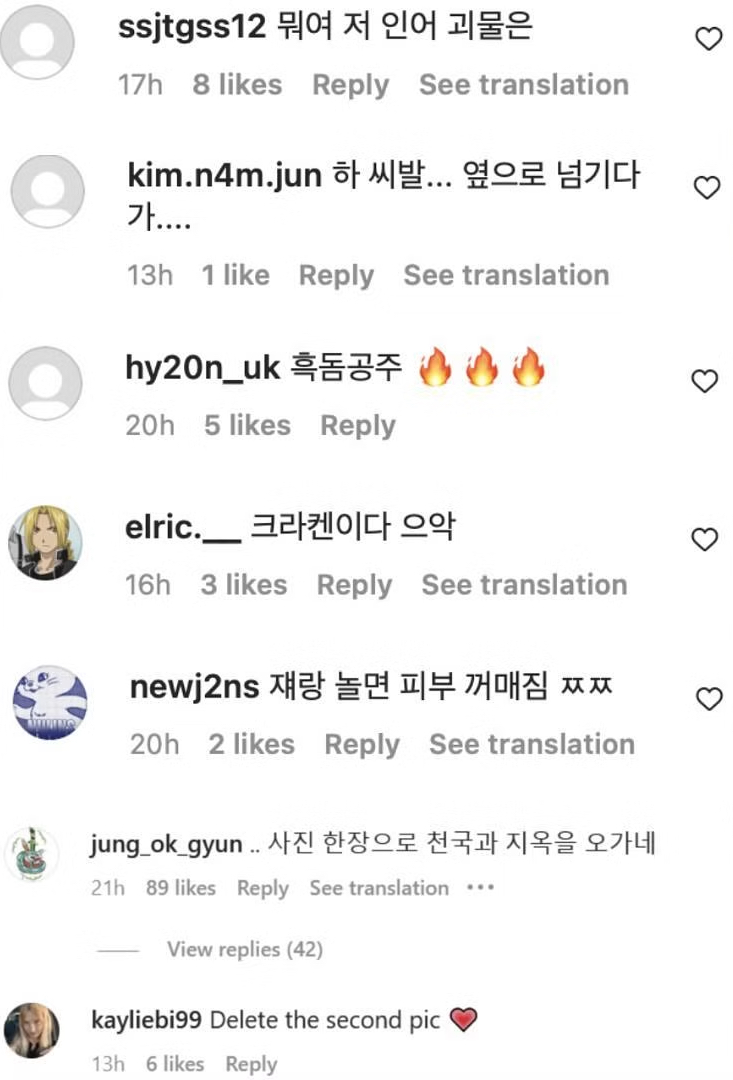
Task: Reply to jung_ok_gyun's comment
Action: 262,888
